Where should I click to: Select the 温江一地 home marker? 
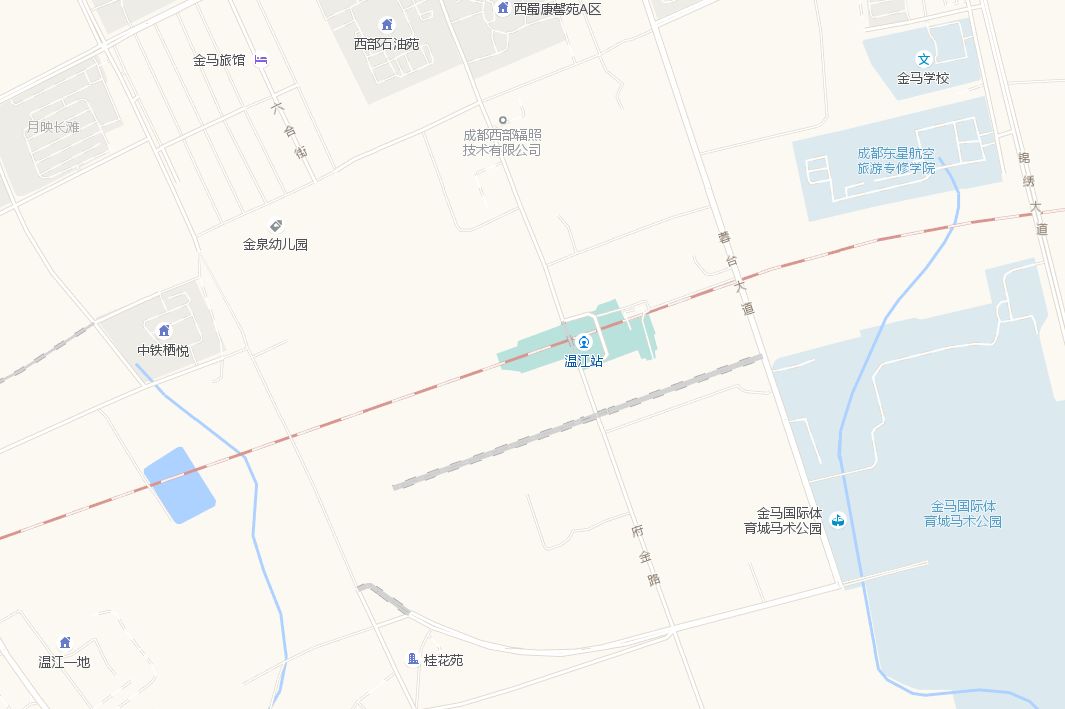point(65,643)
